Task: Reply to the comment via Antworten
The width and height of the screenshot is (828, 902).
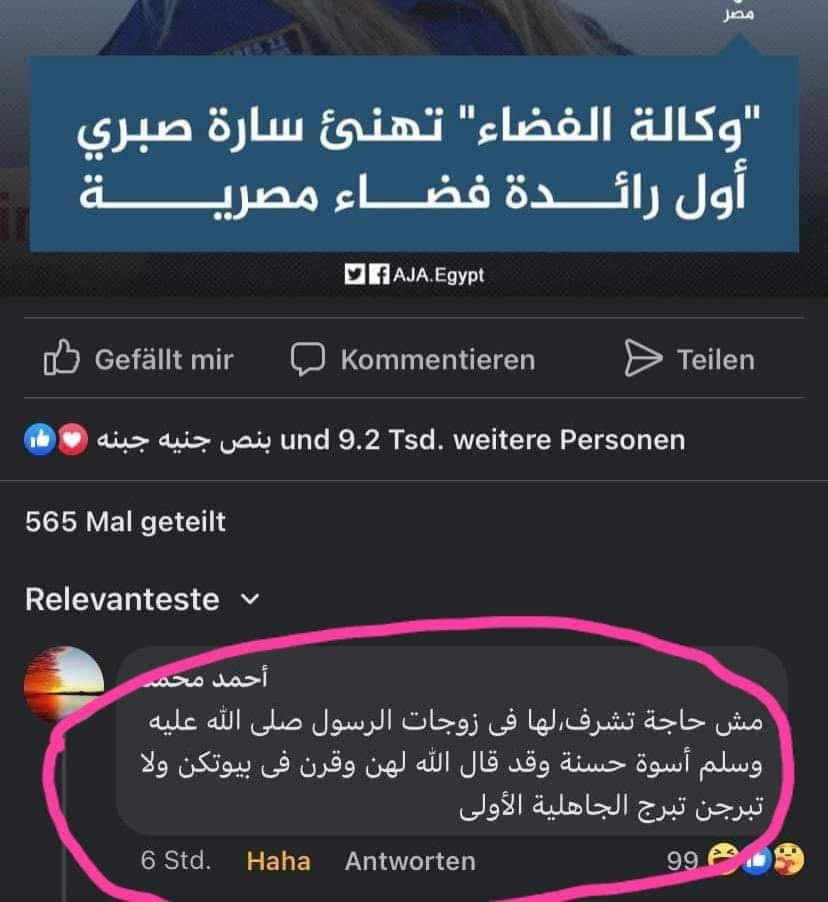Action: (x=410, y=860)
